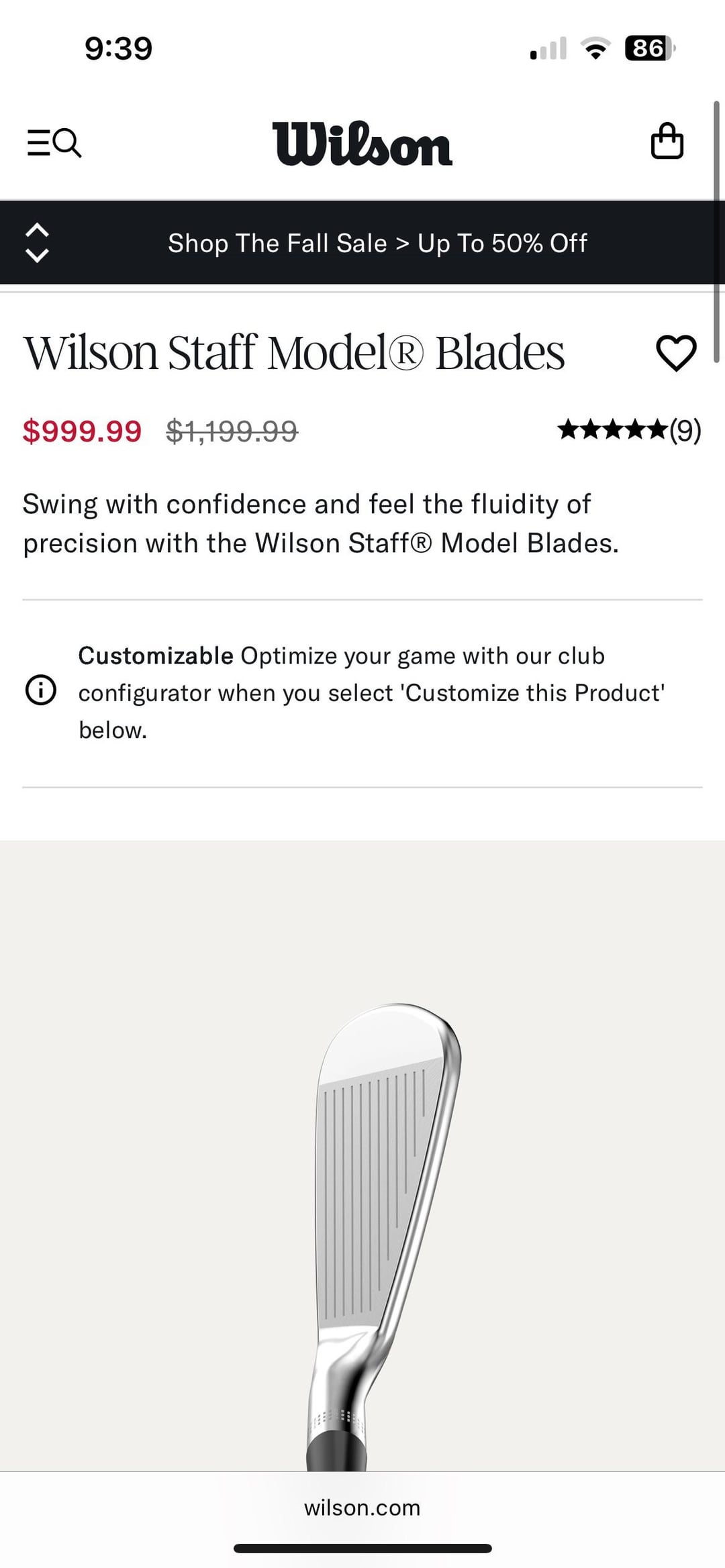Open the Fall Sale promo banner
This screenshot has width=725, height=1568.
point(377,243)
